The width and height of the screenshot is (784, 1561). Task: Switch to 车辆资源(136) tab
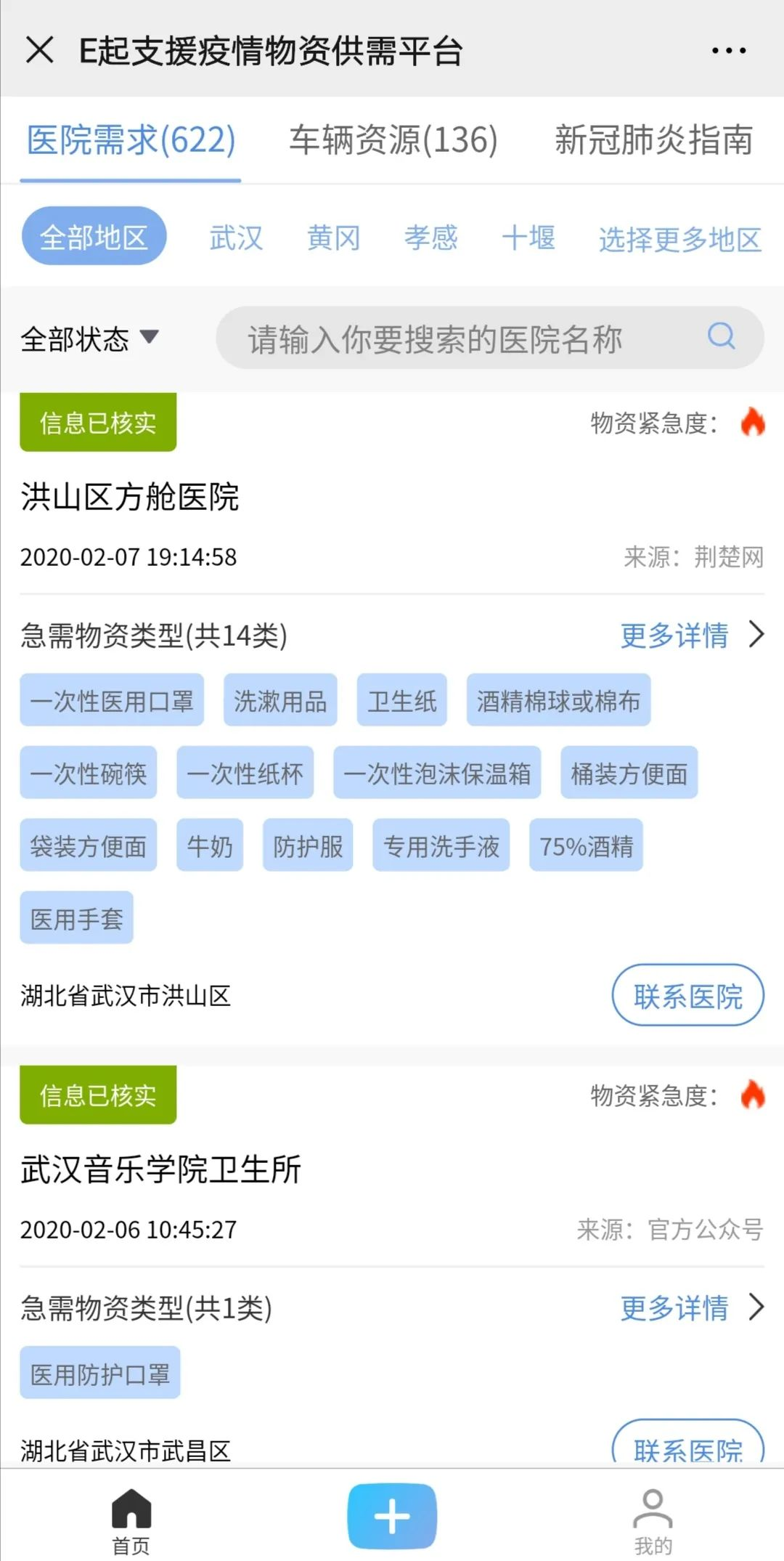pos(393,139)
